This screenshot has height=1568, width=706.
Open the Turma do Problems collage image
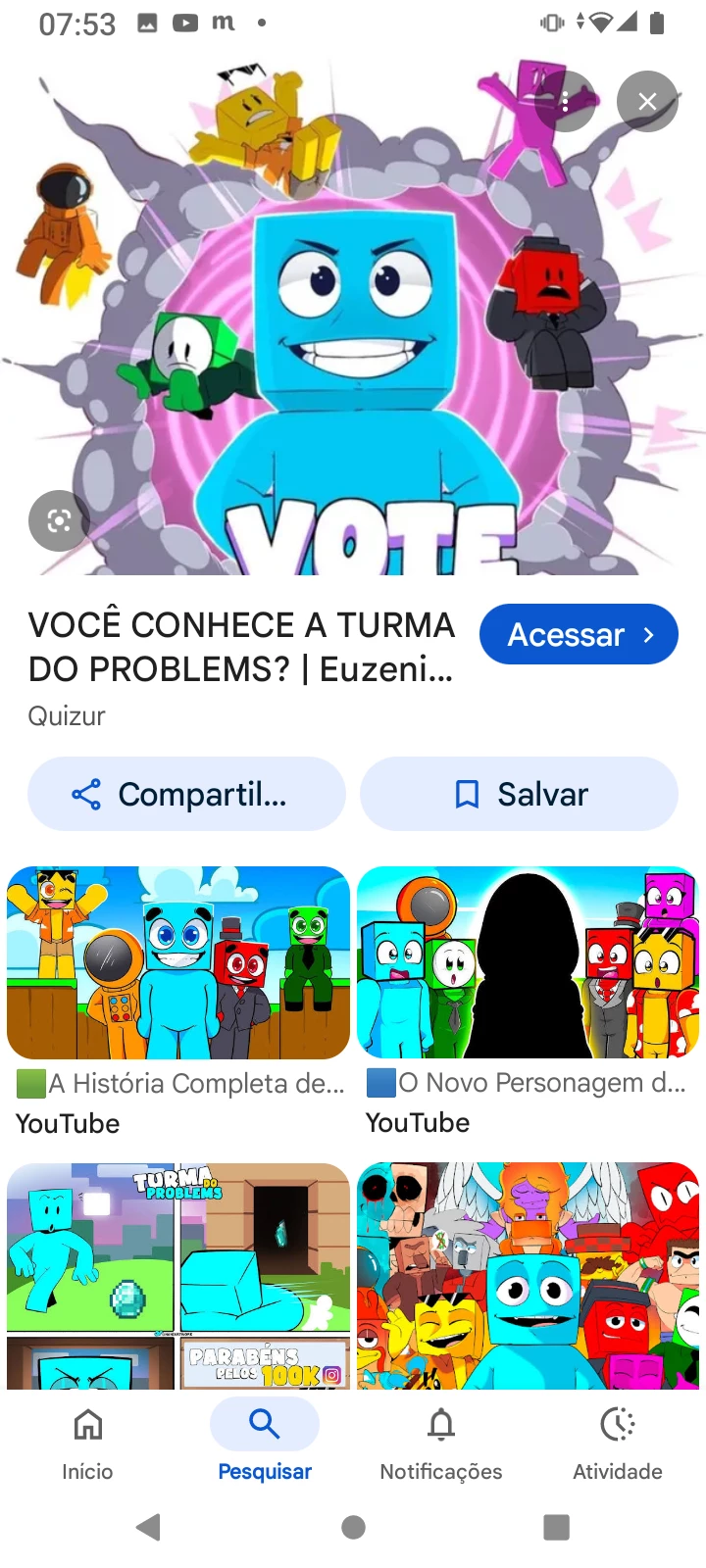point(178,1274)
